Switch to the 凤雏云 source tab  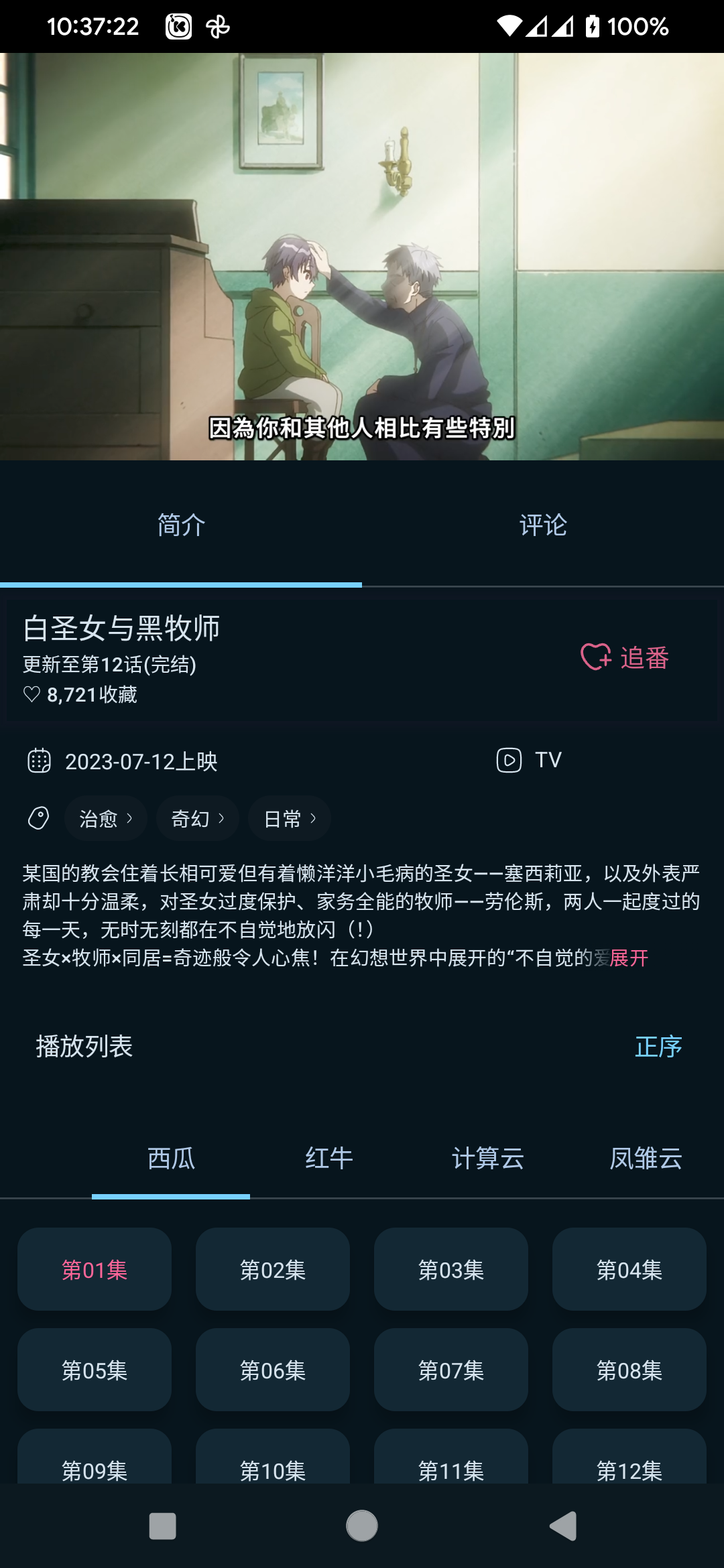(646, 1158)
